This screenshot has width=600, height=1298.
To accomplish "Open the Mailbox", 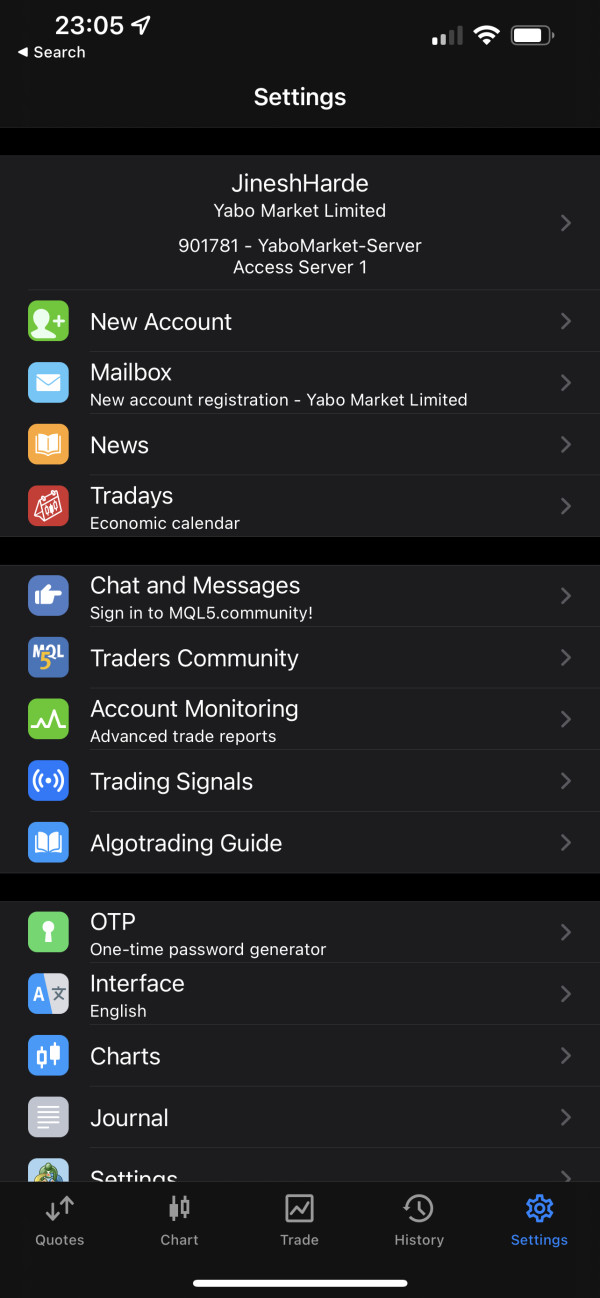I will coord(300,383).
